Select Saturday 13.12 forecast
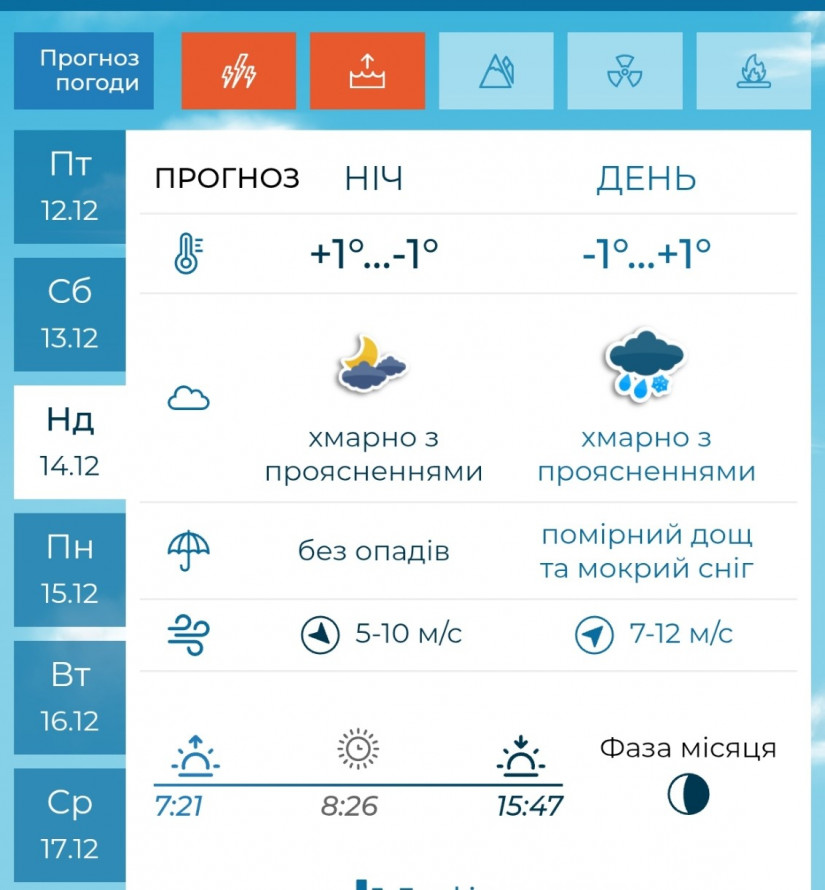 (x=70, y=314)
